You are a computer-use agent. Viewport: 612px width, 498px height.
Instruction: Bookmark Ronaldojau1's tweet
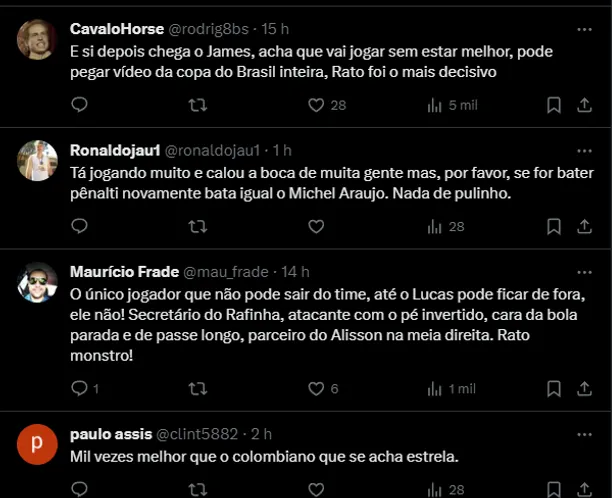[x=554, y=227]
